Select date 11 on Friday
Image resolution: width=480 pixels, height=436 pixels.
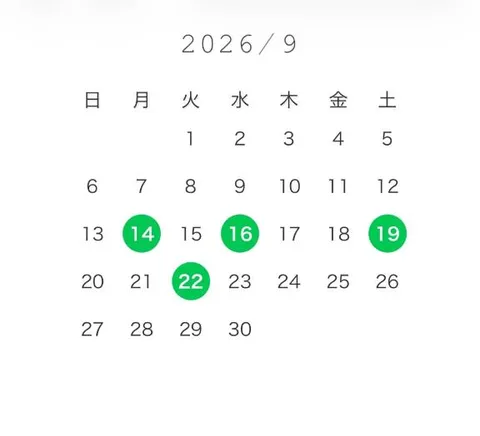click(338, 186)
